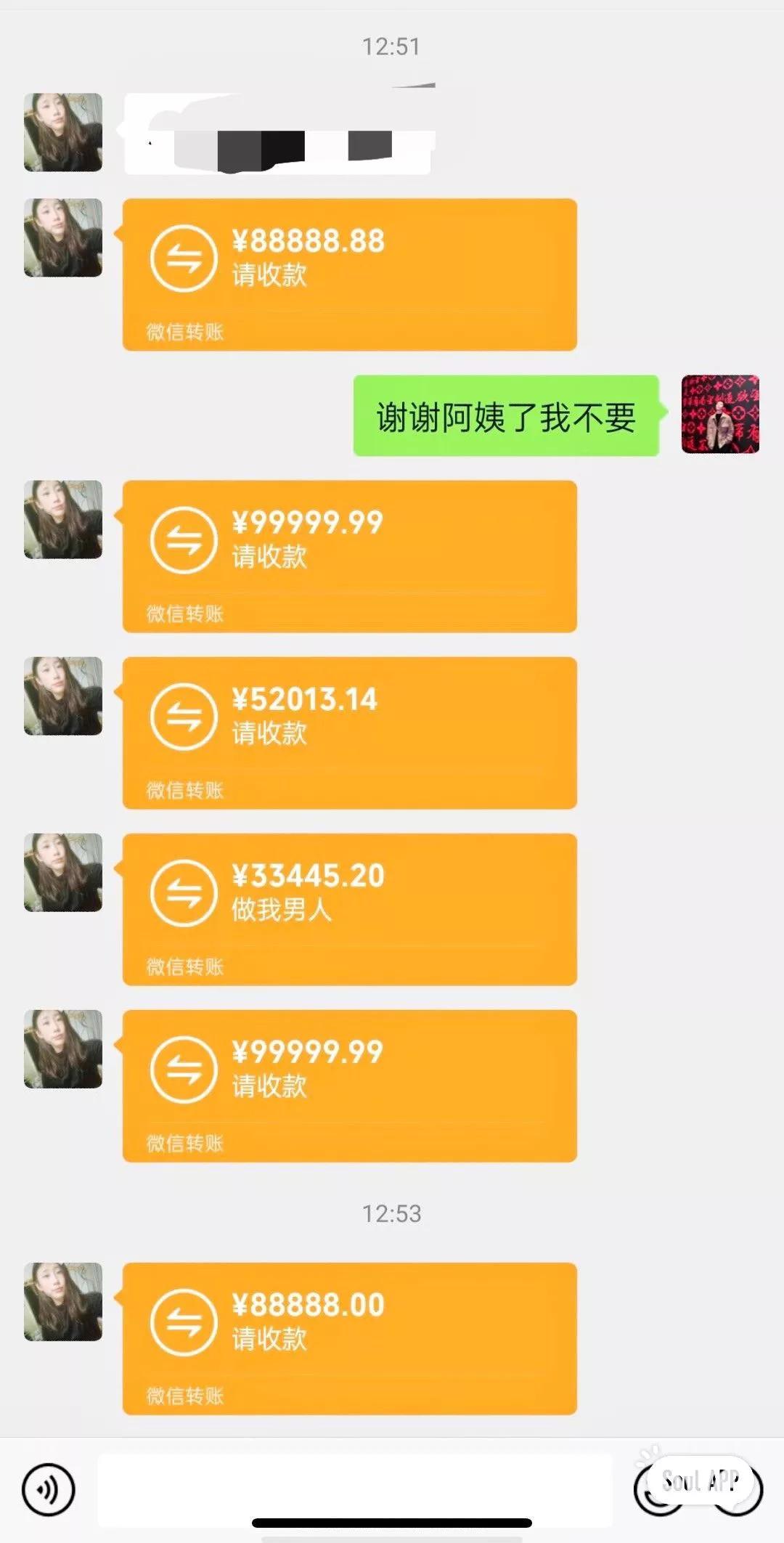Screen dimensions: 784x1543
Task: Tap the transfer icon inside the ¥52013.14 bubble
Action: [x=184, y=717]
